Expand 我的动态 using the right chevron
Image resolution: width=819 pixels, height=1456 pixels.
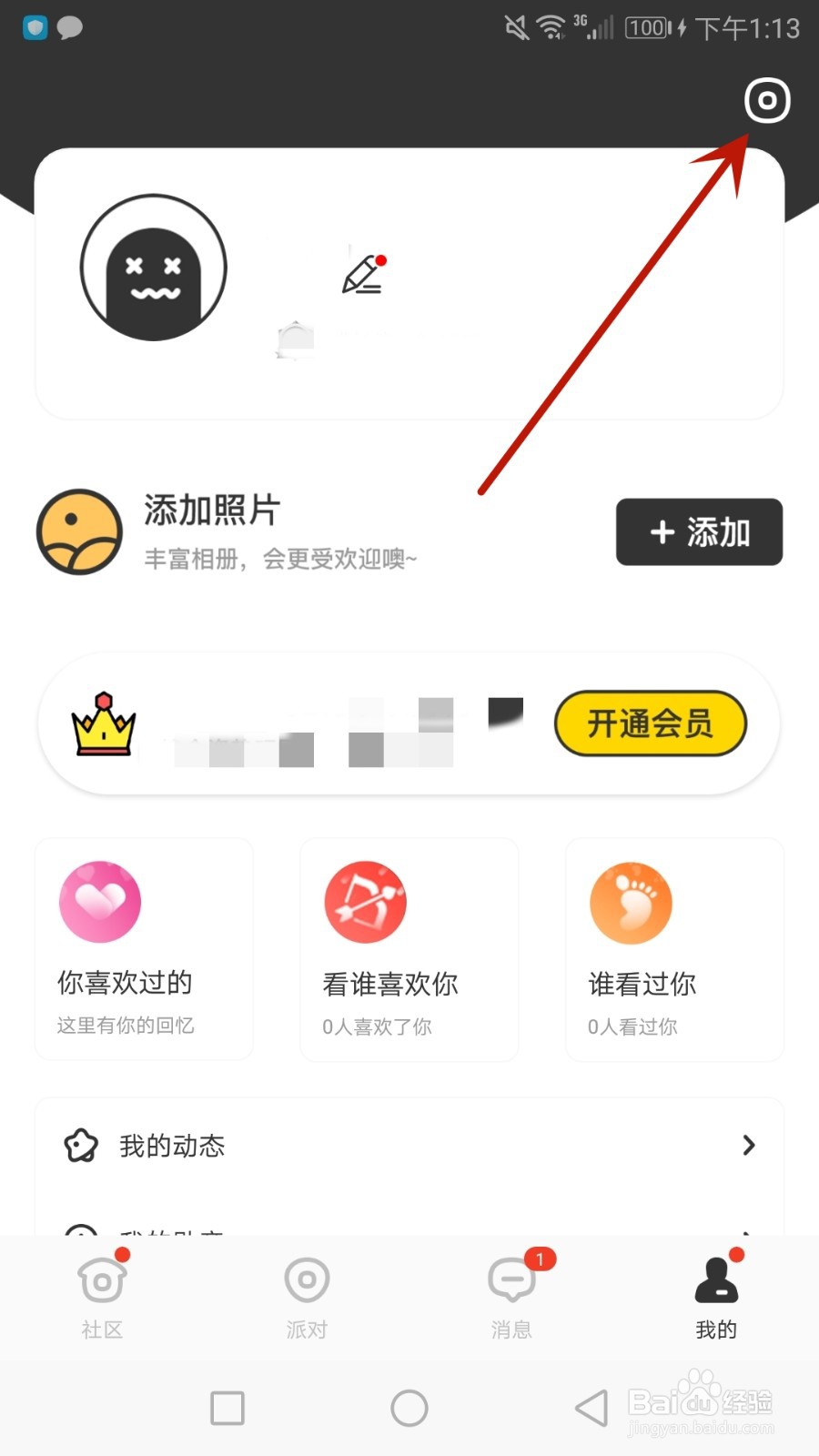click(x=748, y=1146)
